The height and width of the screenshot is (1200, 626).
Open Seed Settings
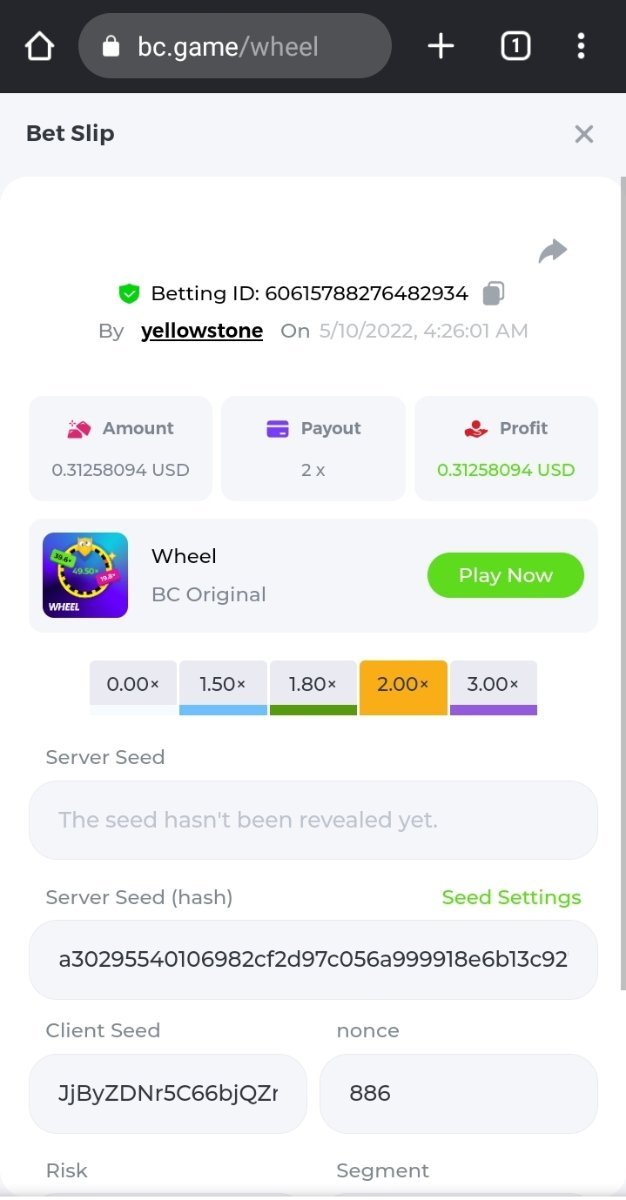click(511, 897)
